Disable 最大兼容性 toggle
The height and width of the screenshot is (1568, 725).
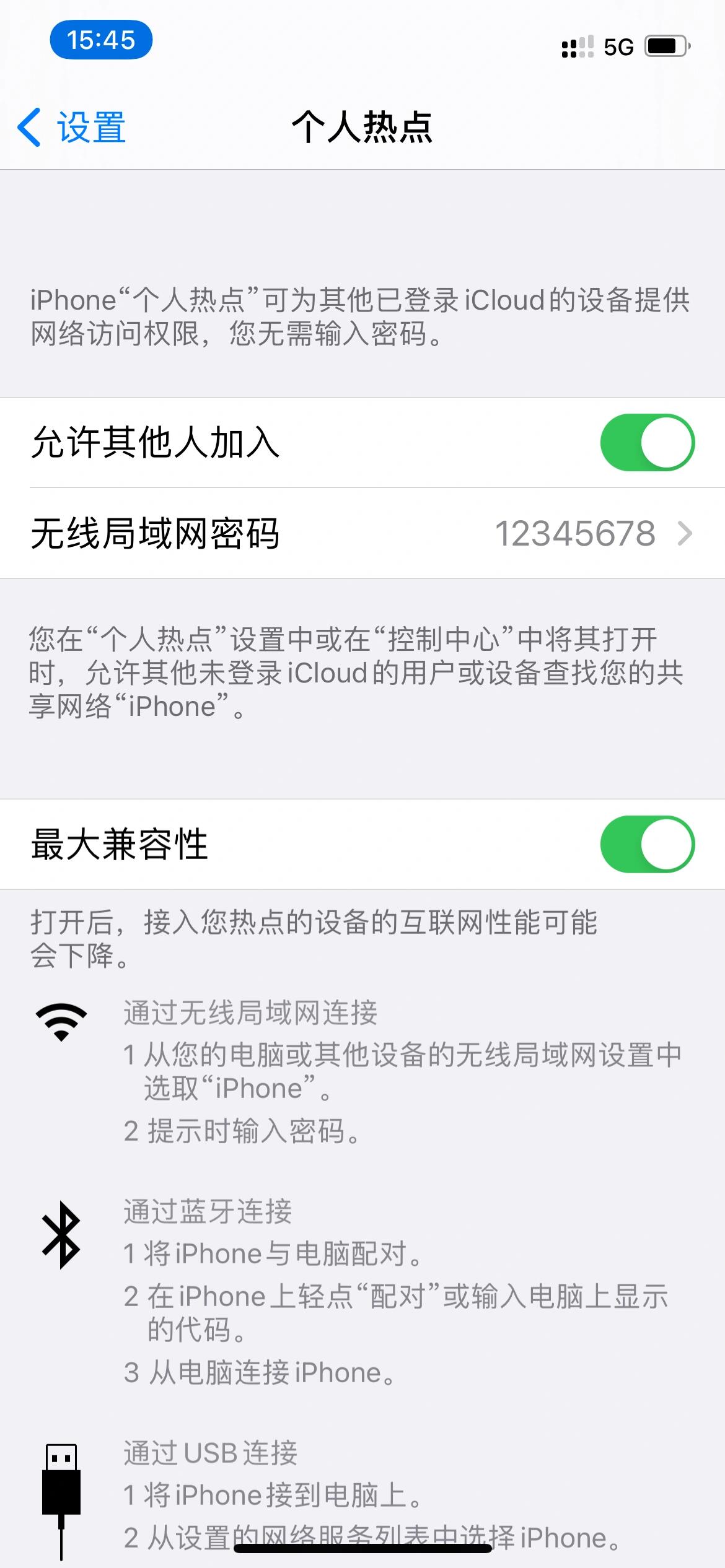coord(647,844)
